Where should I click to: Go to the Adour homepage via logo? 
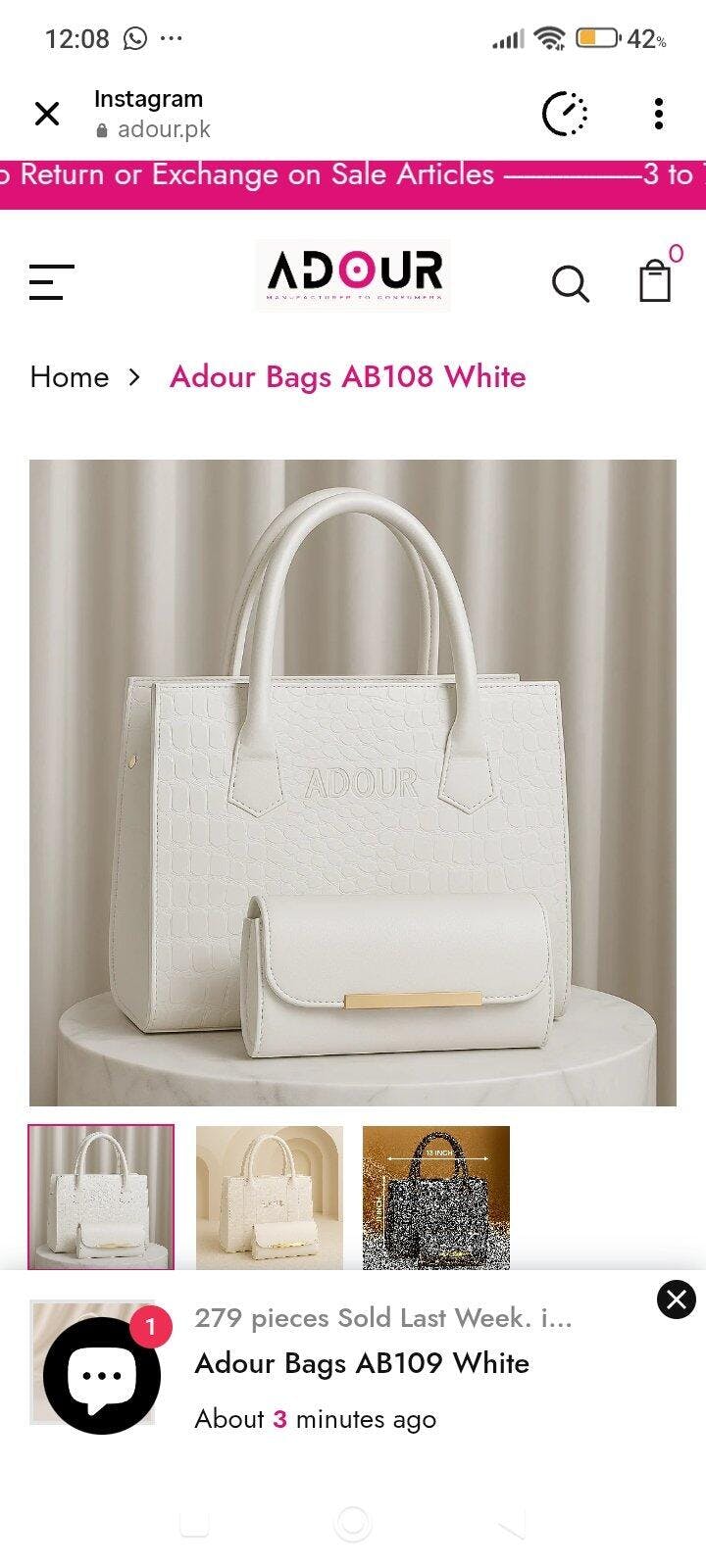pyautogui.click(x=353, y=275)
